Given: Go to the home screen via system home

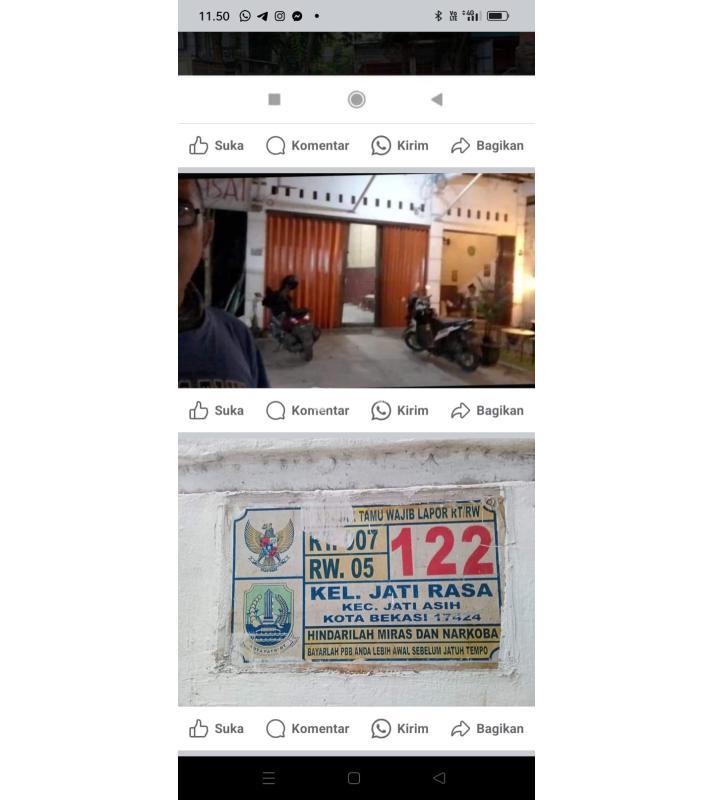Looking at the screenshot, I should coord(354,778).
